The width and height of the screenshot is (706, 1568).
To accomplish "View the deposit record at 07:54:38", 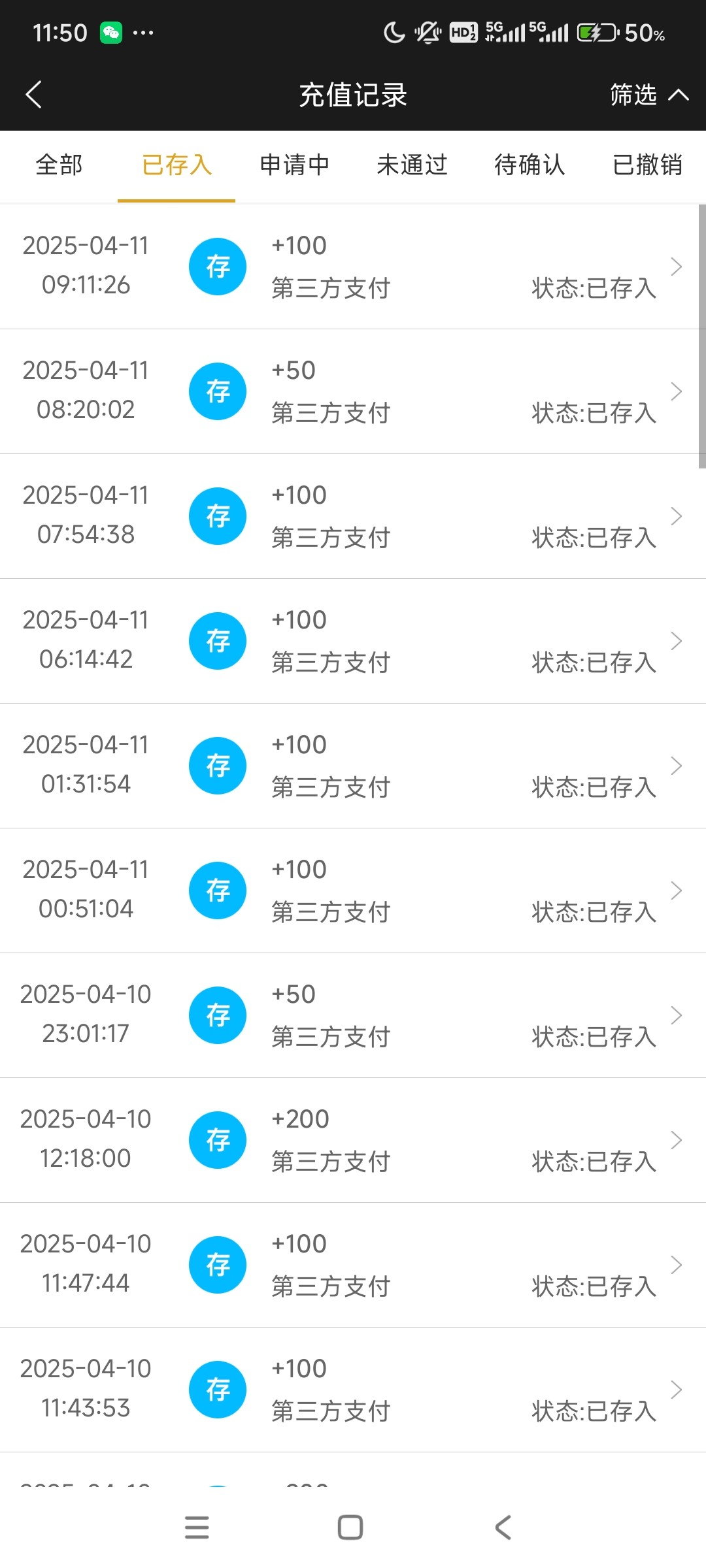I will (353, 516).
